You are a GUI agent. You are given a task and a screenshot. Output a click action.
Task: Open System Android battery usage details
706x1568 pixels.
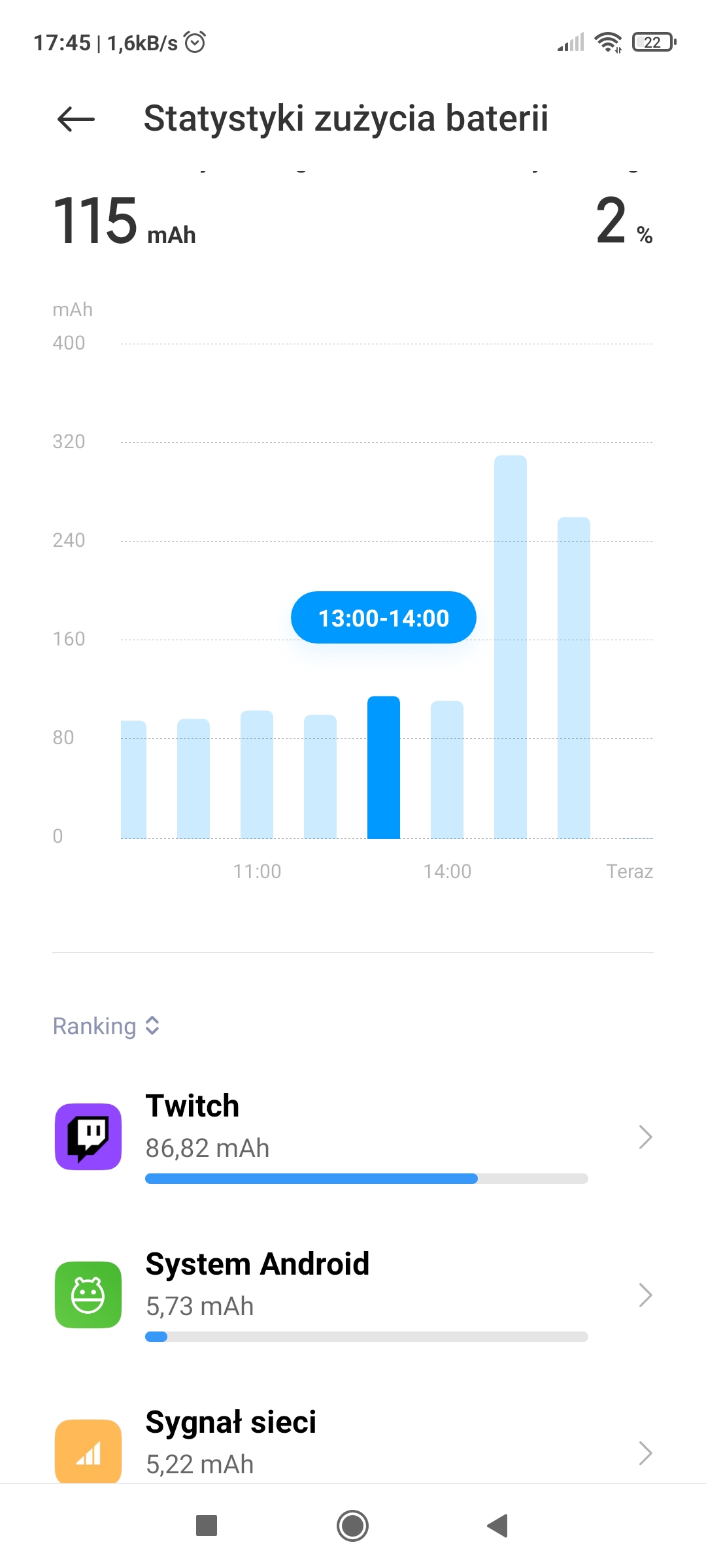click(353, 1295)
